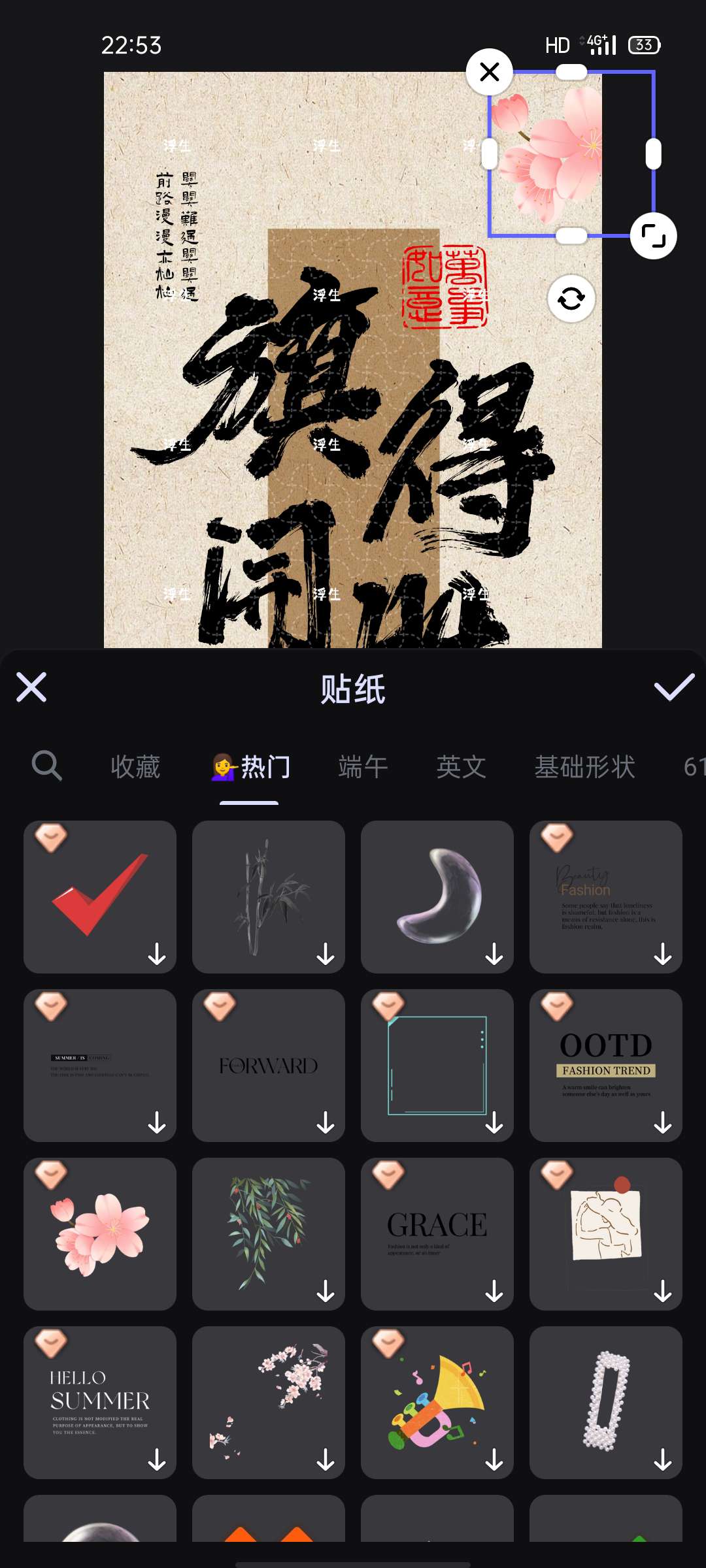Viewport: 706px width, 1568px height.
Task: Pick the teal frame sticker
Action: tap(437, 1065)
